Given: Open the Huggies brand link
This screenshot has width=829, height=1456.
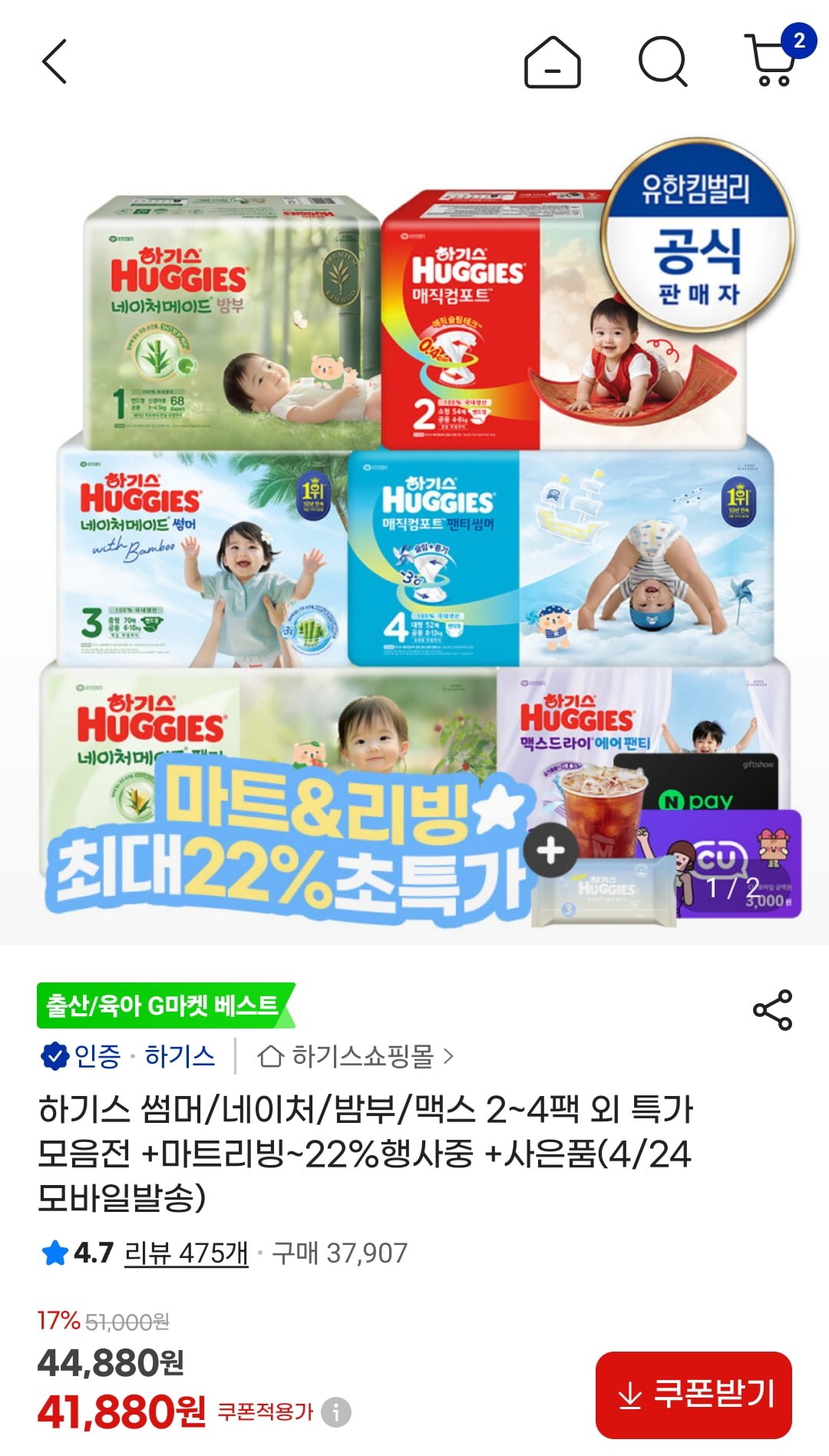Looking at the screenshot, I should (x=180, y=1057).
